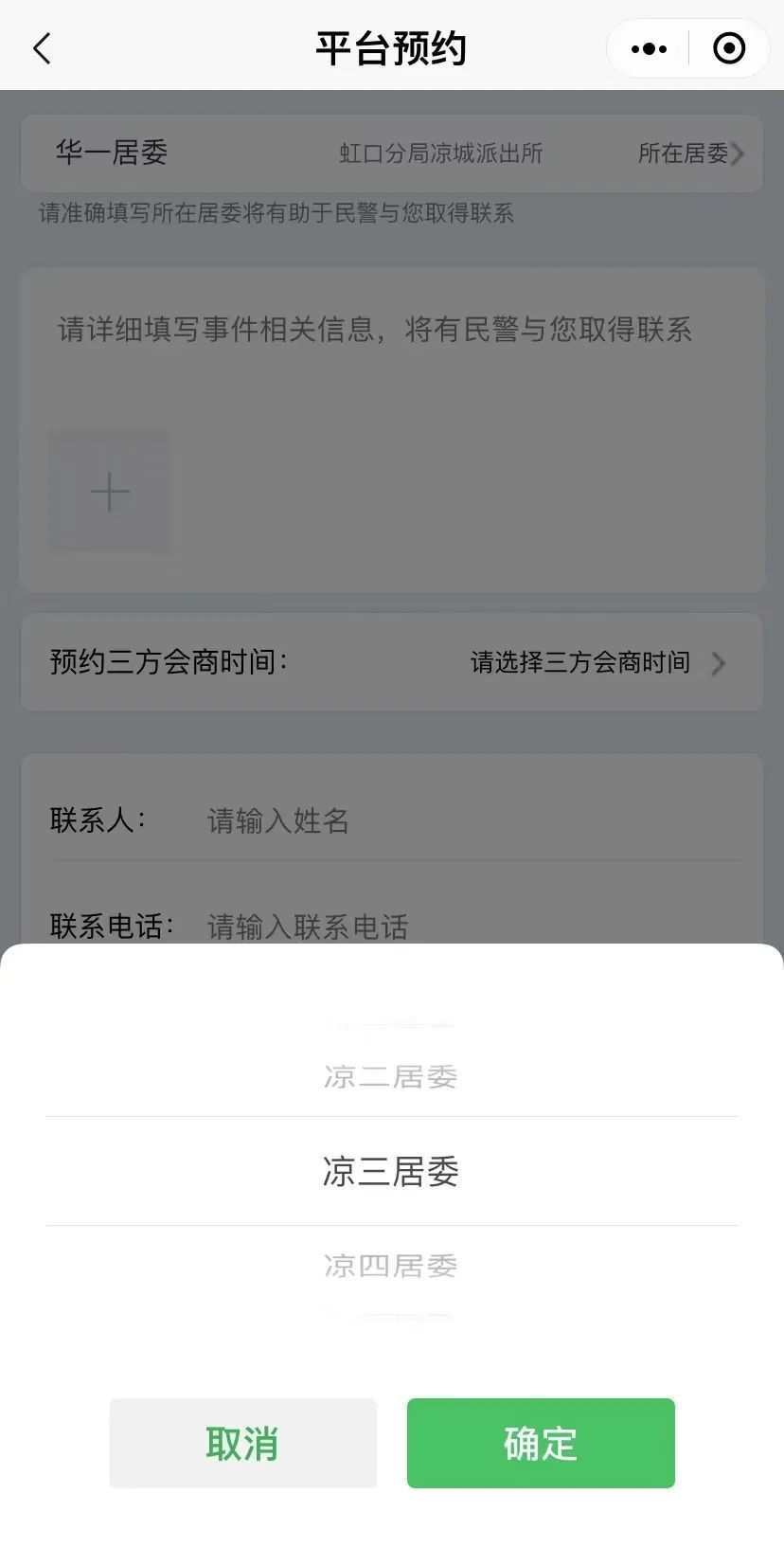
Task: Open the mini program three-dot menu
Action: coord(649,48)
